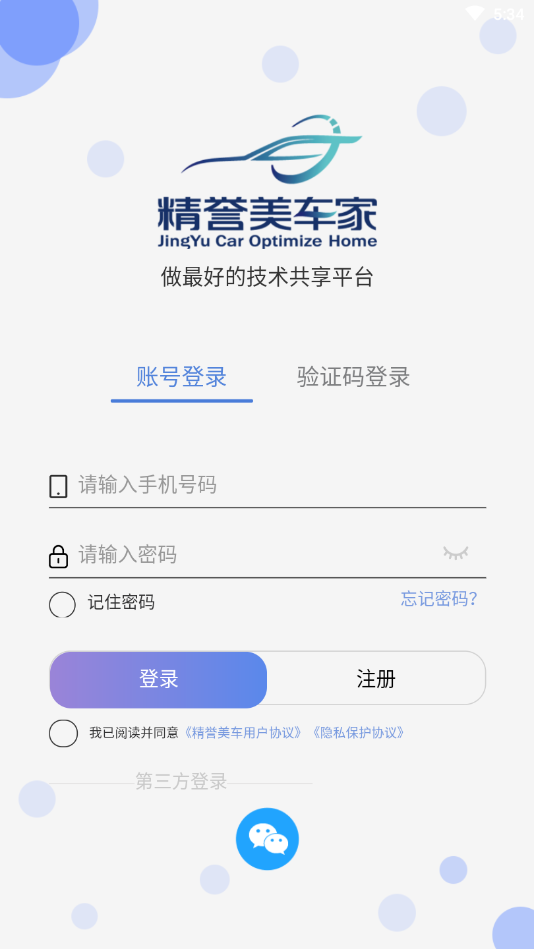Tap the 请输入密码 password field
The image size is (534, 949).
tap(257, 554)
